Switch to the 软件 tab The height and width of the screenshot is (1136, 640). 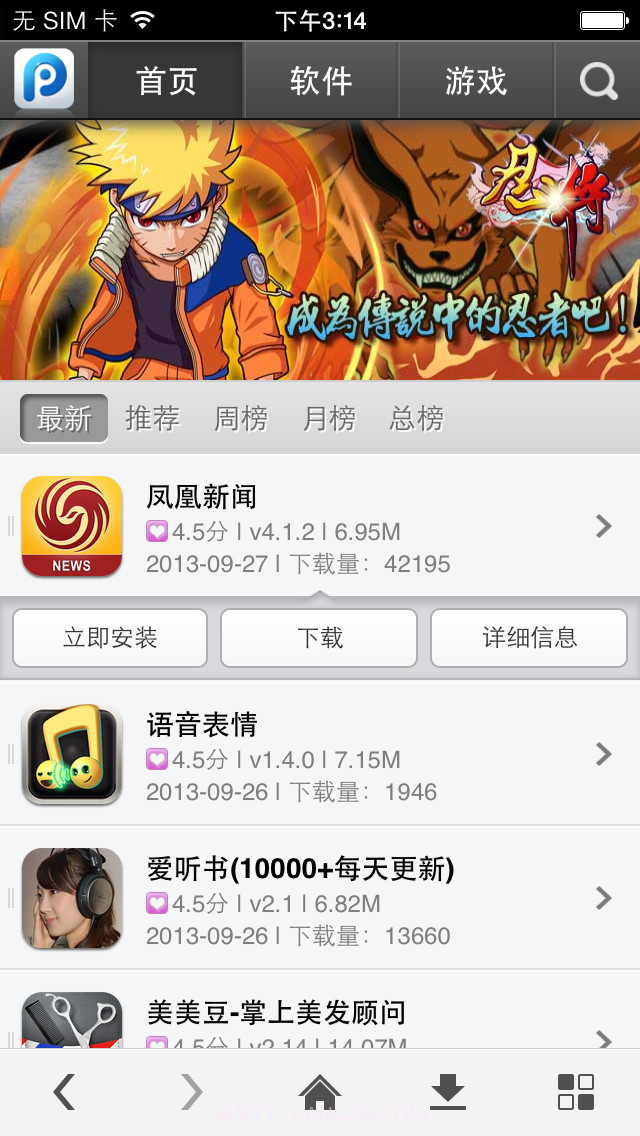pyautogui.click(x=321, y=81)
